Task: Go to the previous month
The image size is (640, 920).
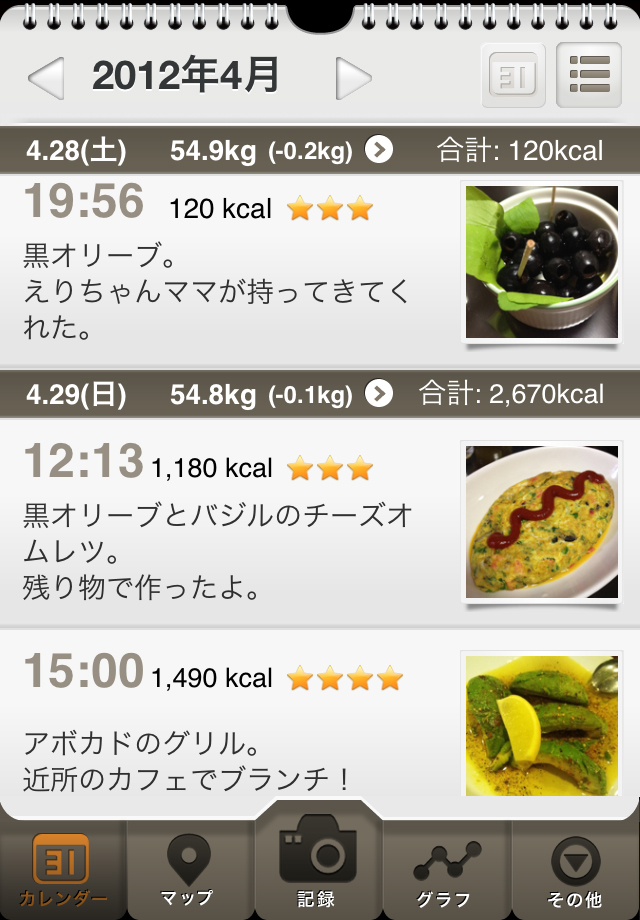Action: click(47, 78)
